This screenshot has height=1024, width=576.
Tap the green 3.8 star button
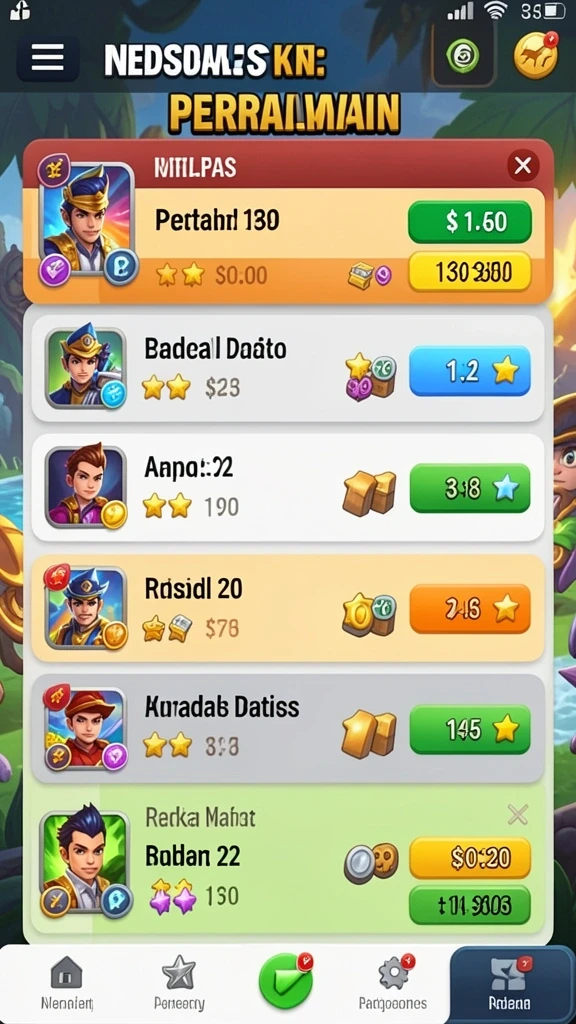pyautogui.click(x=470, y=488)
